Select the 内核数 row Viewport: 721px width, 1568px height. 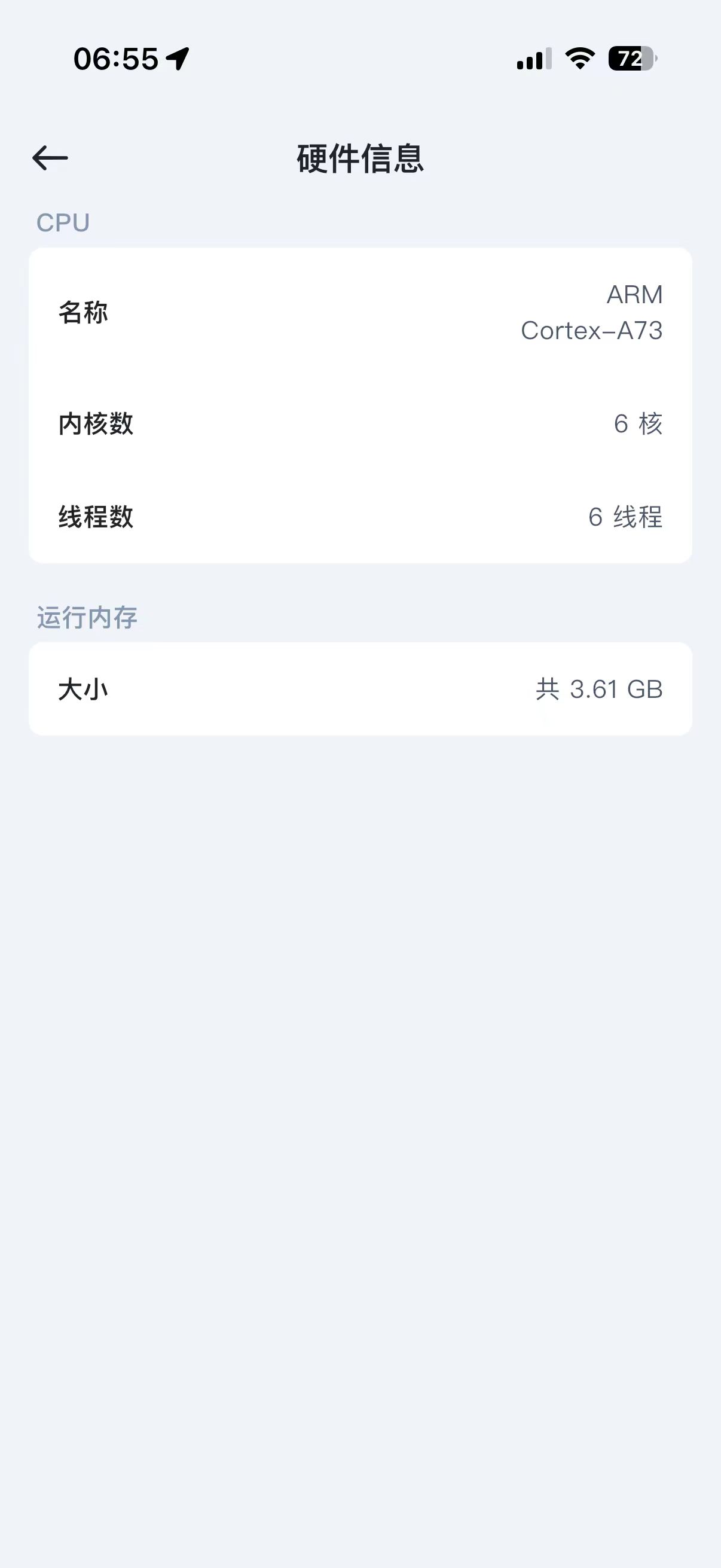pyautogui.click(x=96, y=425)
